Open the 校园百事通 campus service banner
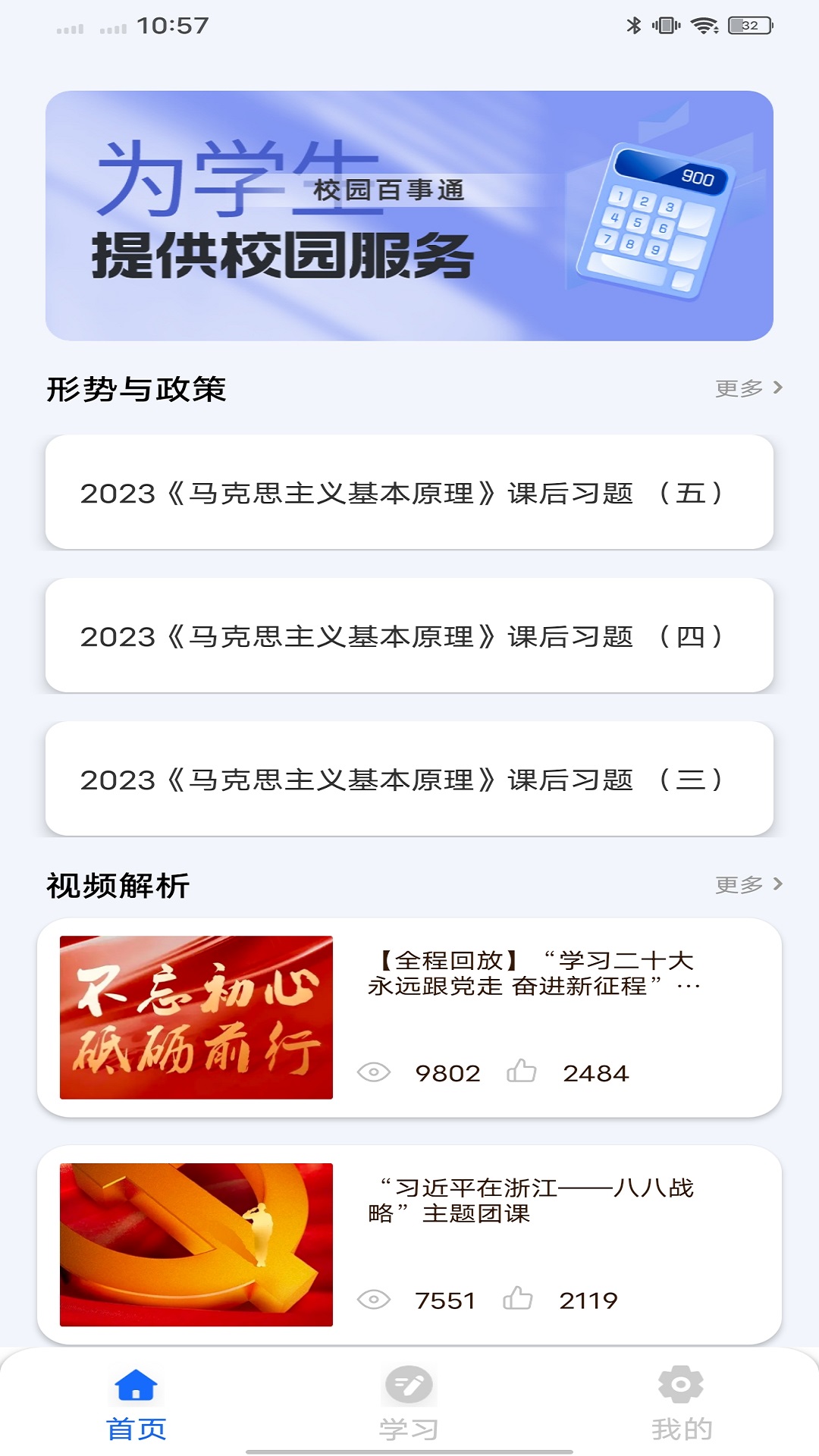 click(409, 215)
